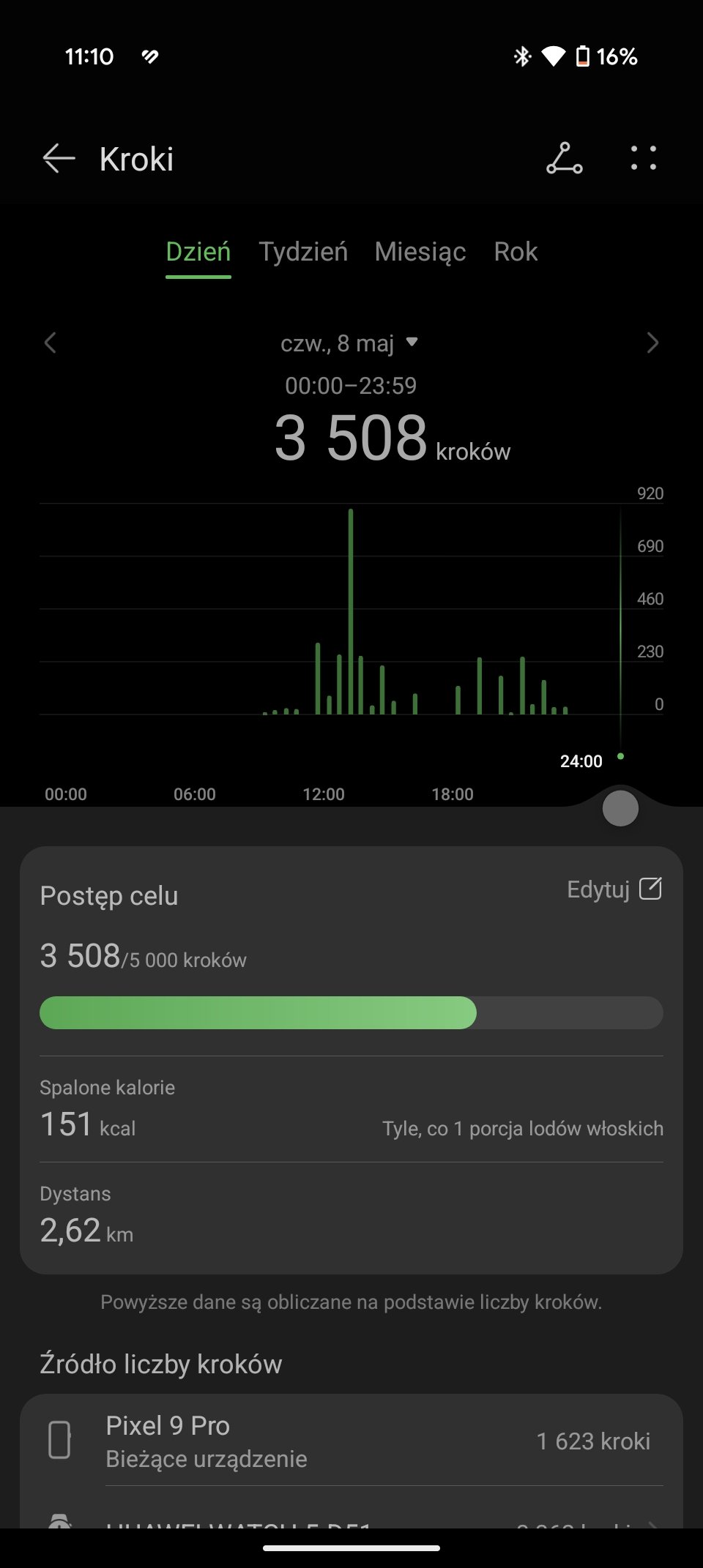Switch to the Miesiąc tab
This screenshot has height=1568, width=703.
[x=420, y=252]
